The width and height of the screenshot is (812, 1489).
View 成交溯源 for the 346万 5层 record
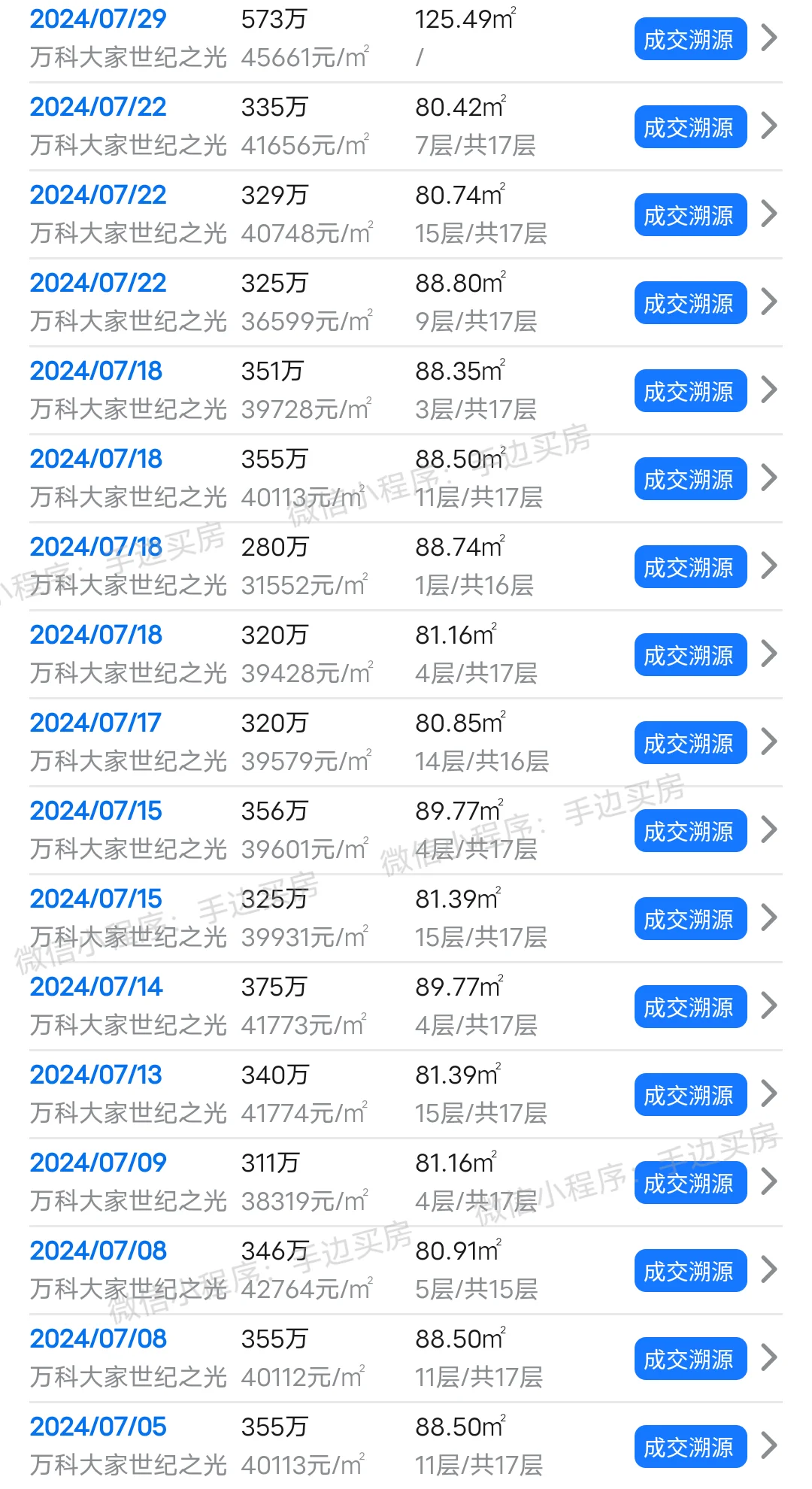(690, 1271)
